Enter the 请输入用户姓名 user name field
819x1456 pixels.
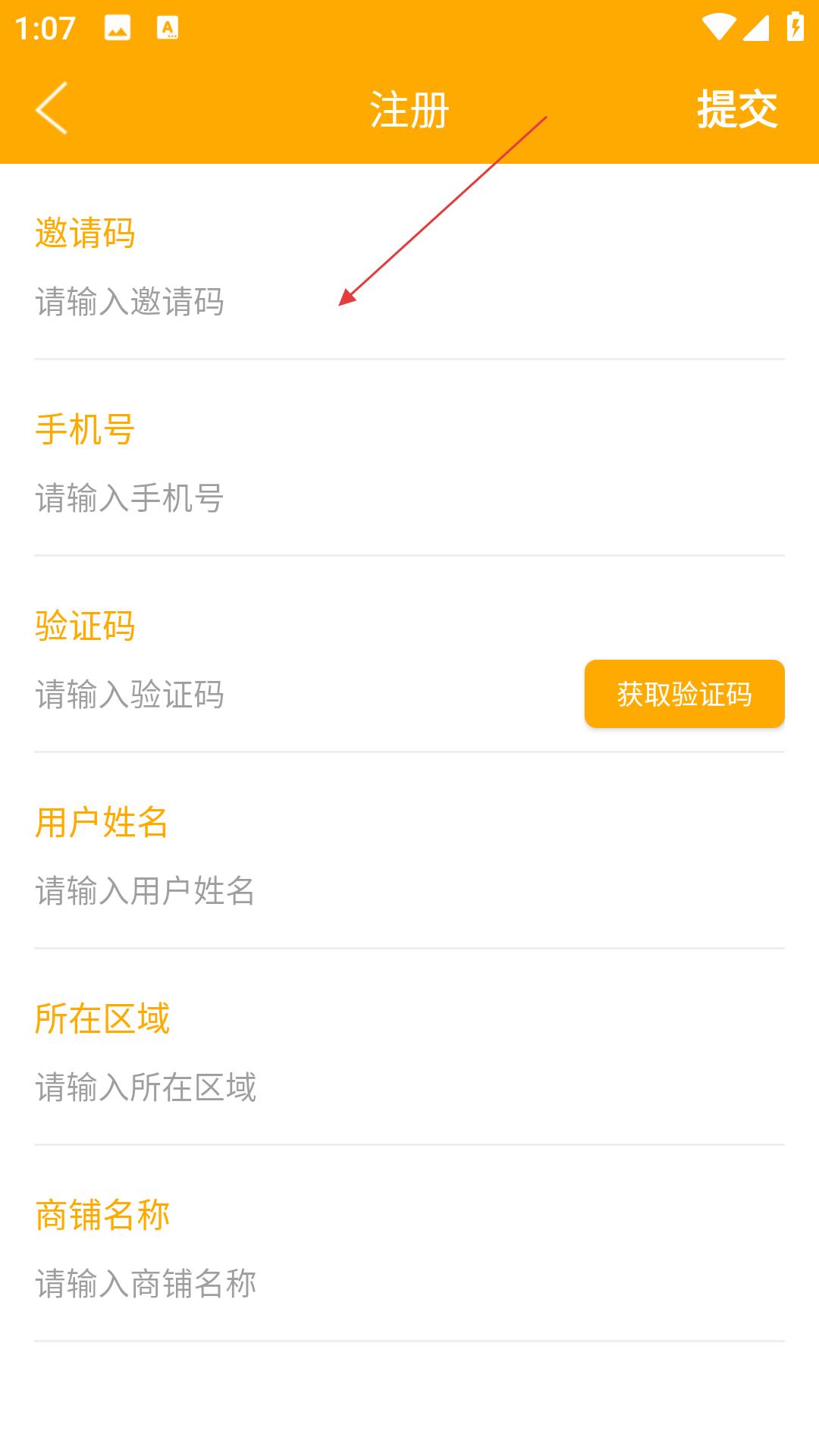point(409,891)
